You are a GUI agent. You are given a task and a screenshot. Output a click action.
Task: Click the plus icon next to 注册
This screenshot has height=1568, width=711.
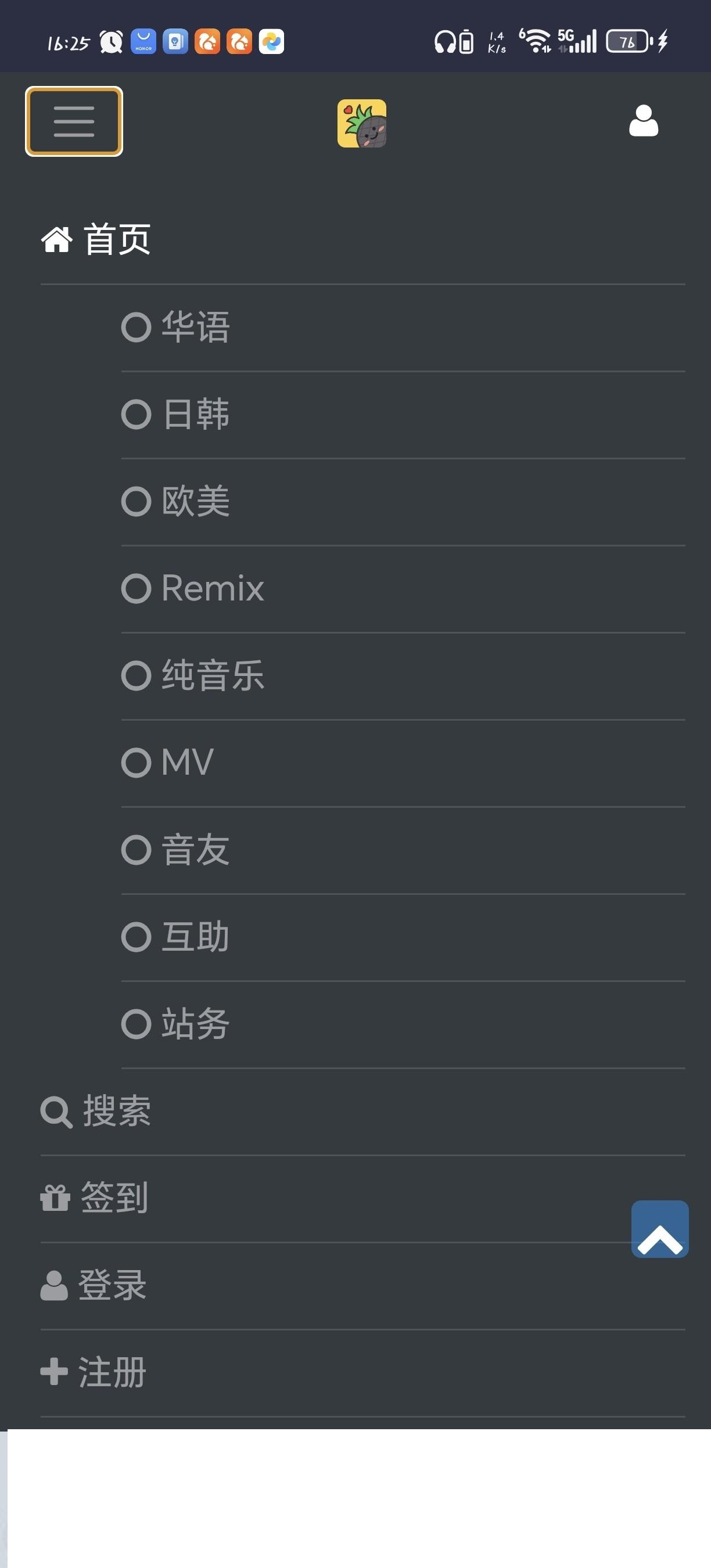click(54, 1371)
